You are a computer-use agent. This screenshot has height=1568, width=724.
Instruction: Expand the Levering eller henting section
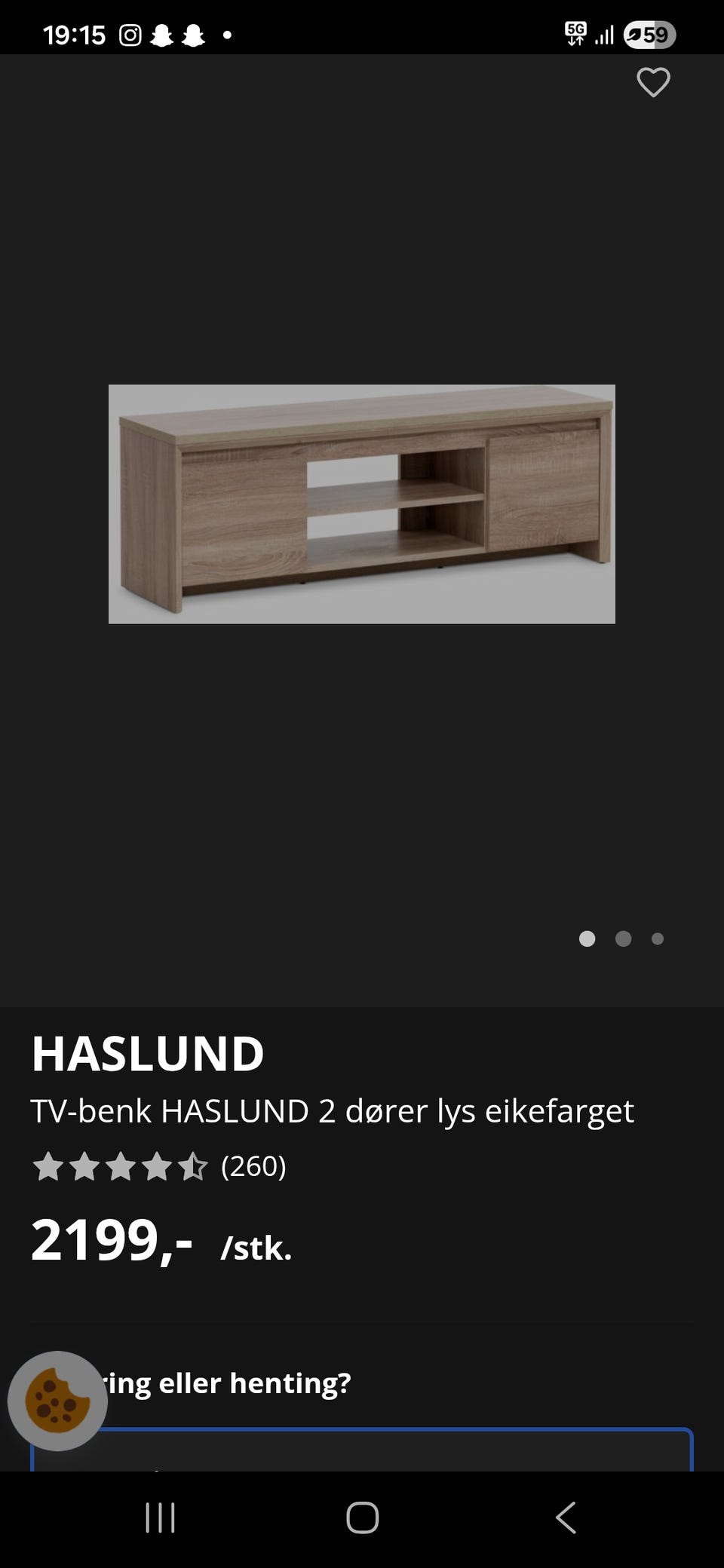coord(226,1384)
